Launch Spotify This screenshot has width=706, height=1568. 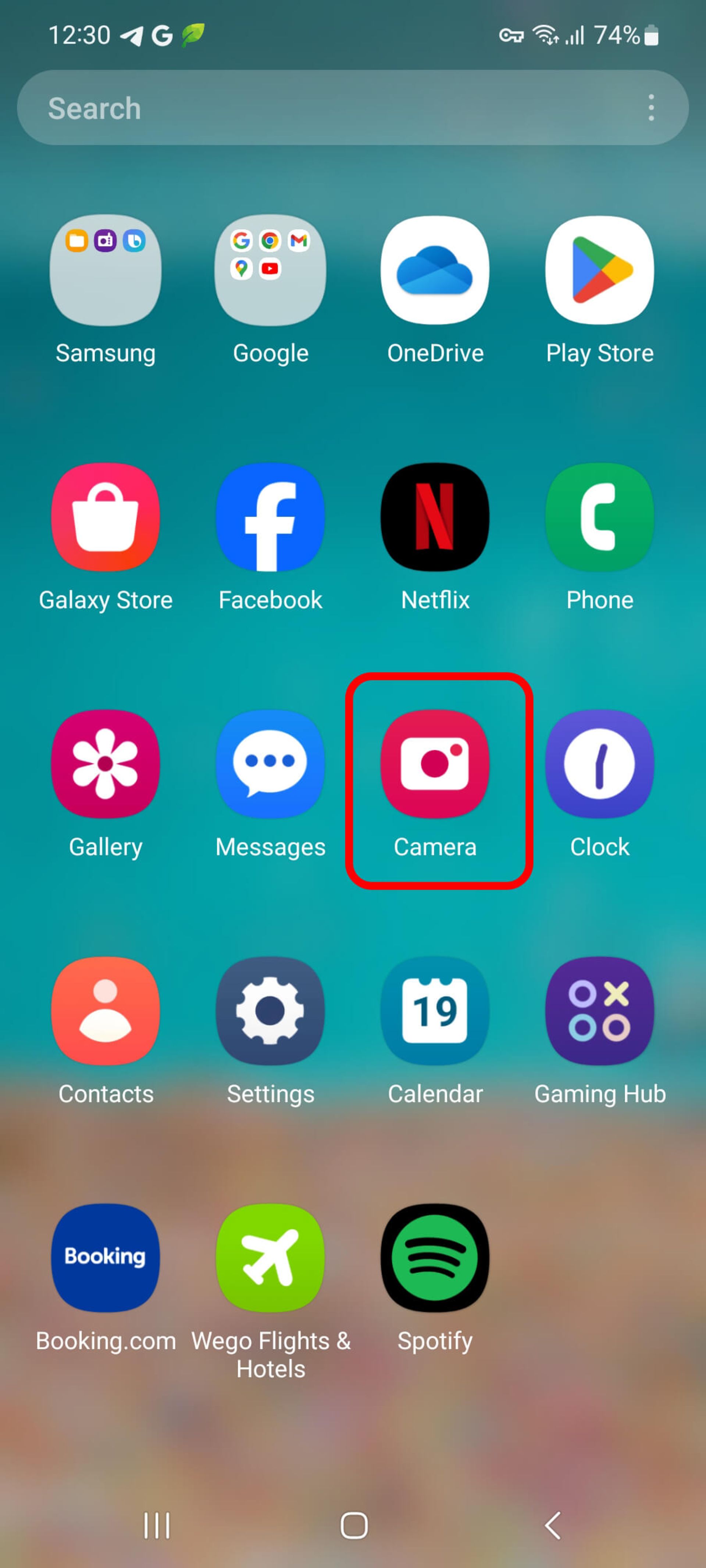click(x=435, y=1257)
